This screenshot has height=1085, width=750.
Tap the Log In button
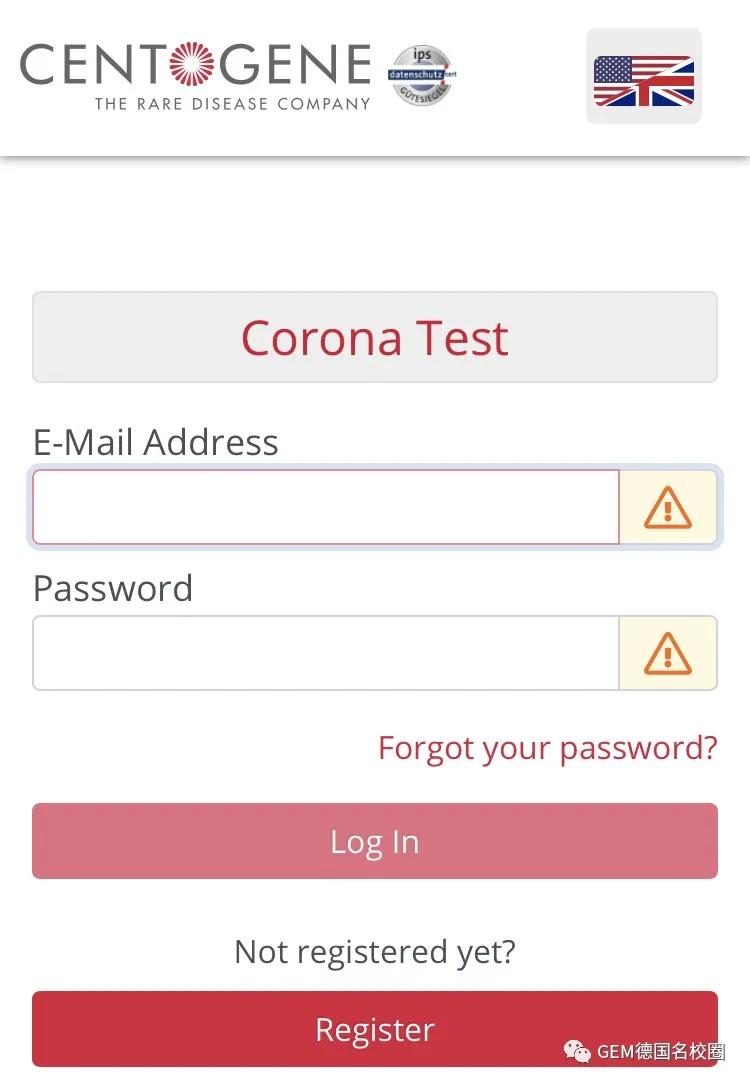click(x=374, y=841)
